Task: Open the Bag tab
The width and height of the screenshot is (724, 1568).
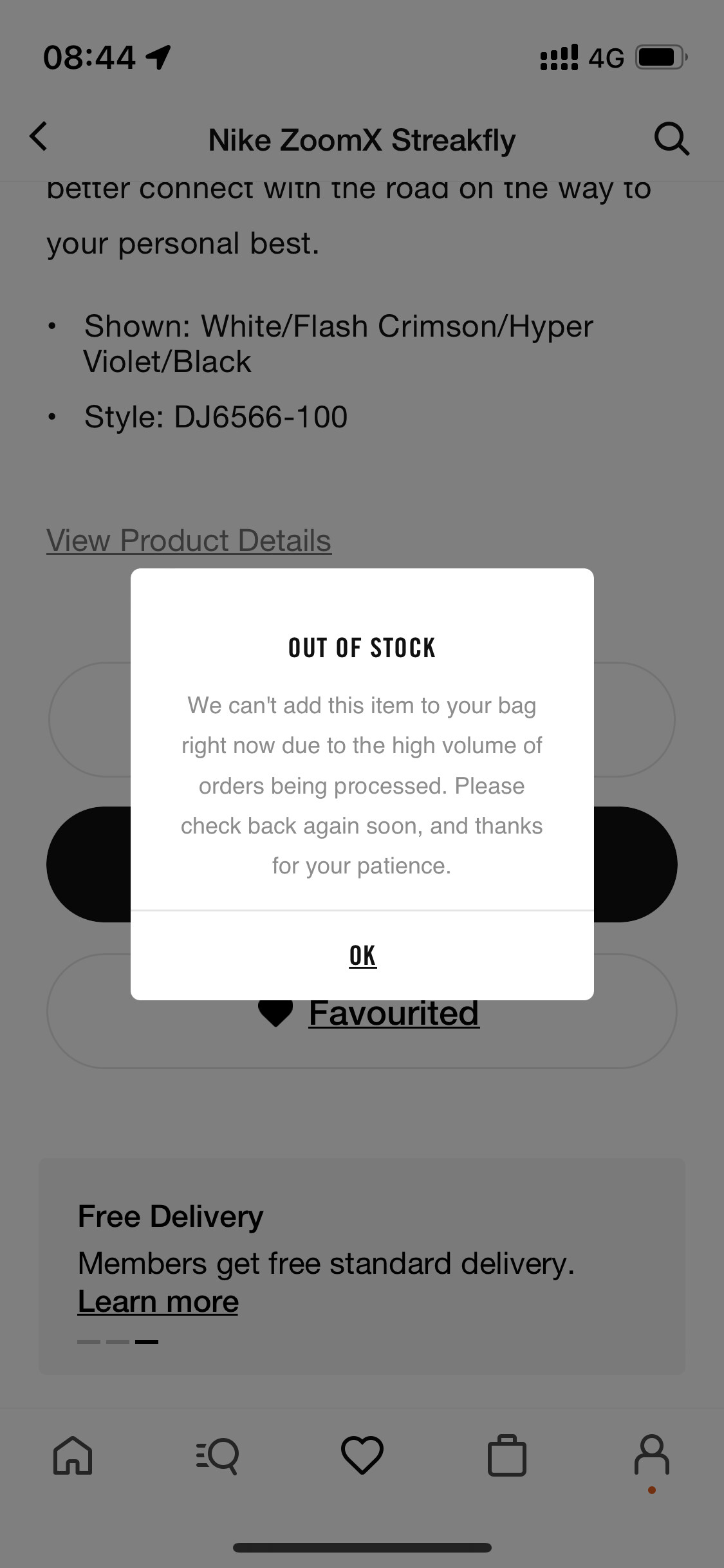Action: coord(506,1456)
